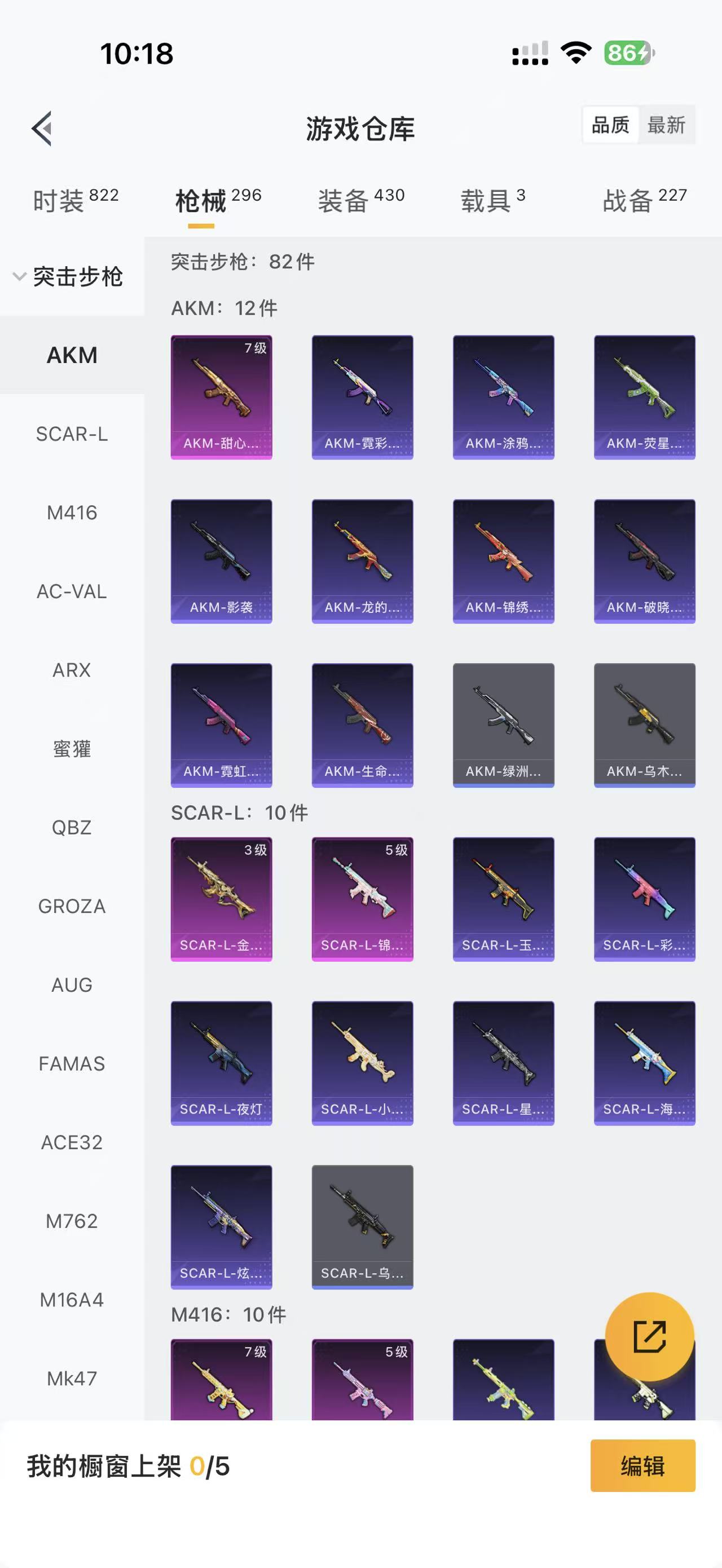Select GROZA in the sidebar
The height and width of the screenshot is (1568, 722).
72,906
